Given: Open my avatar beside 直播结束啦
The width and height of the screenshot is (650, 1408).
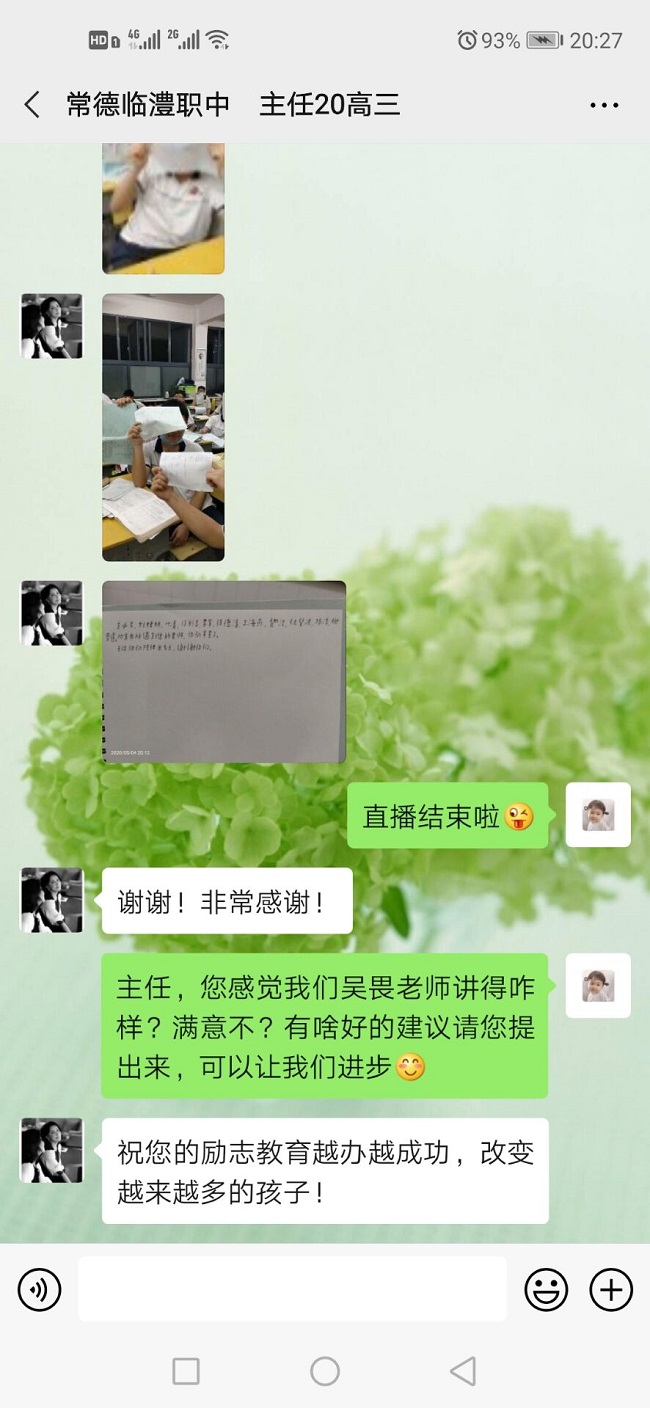Looking at the screenshot, I should 598,815.
